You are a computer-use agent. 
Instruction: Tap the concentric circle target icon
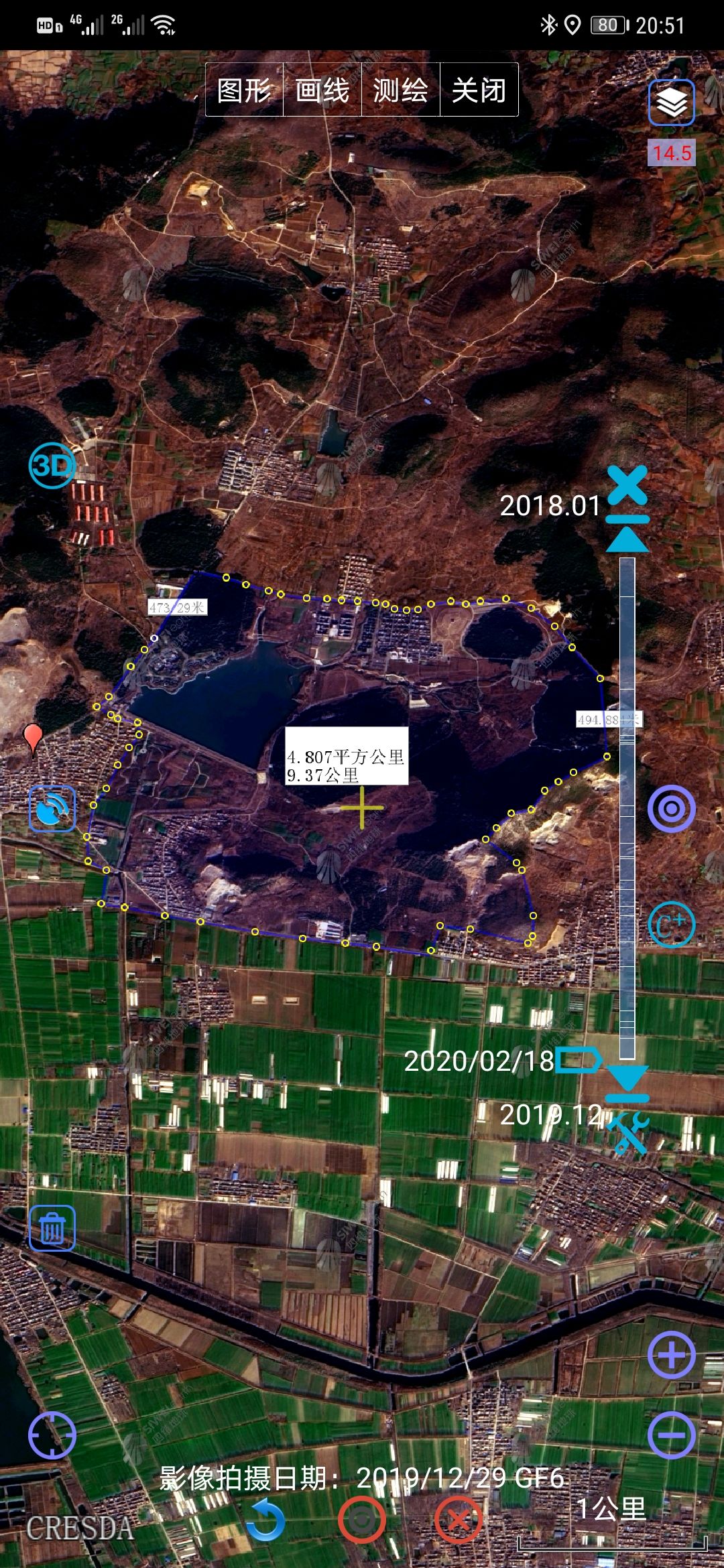(x=671, y=809)
